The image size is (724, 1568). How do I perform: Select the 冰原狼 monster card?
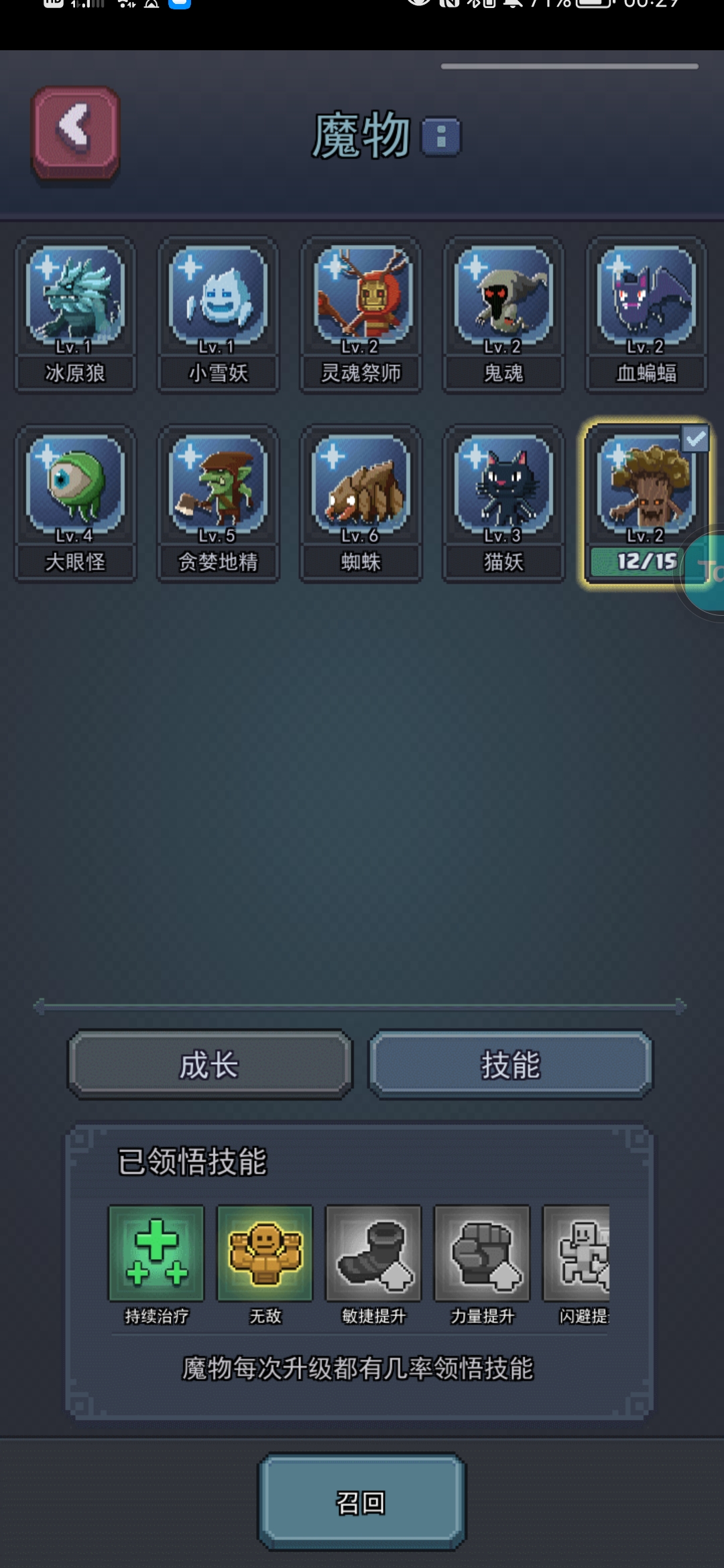[76, 314]
